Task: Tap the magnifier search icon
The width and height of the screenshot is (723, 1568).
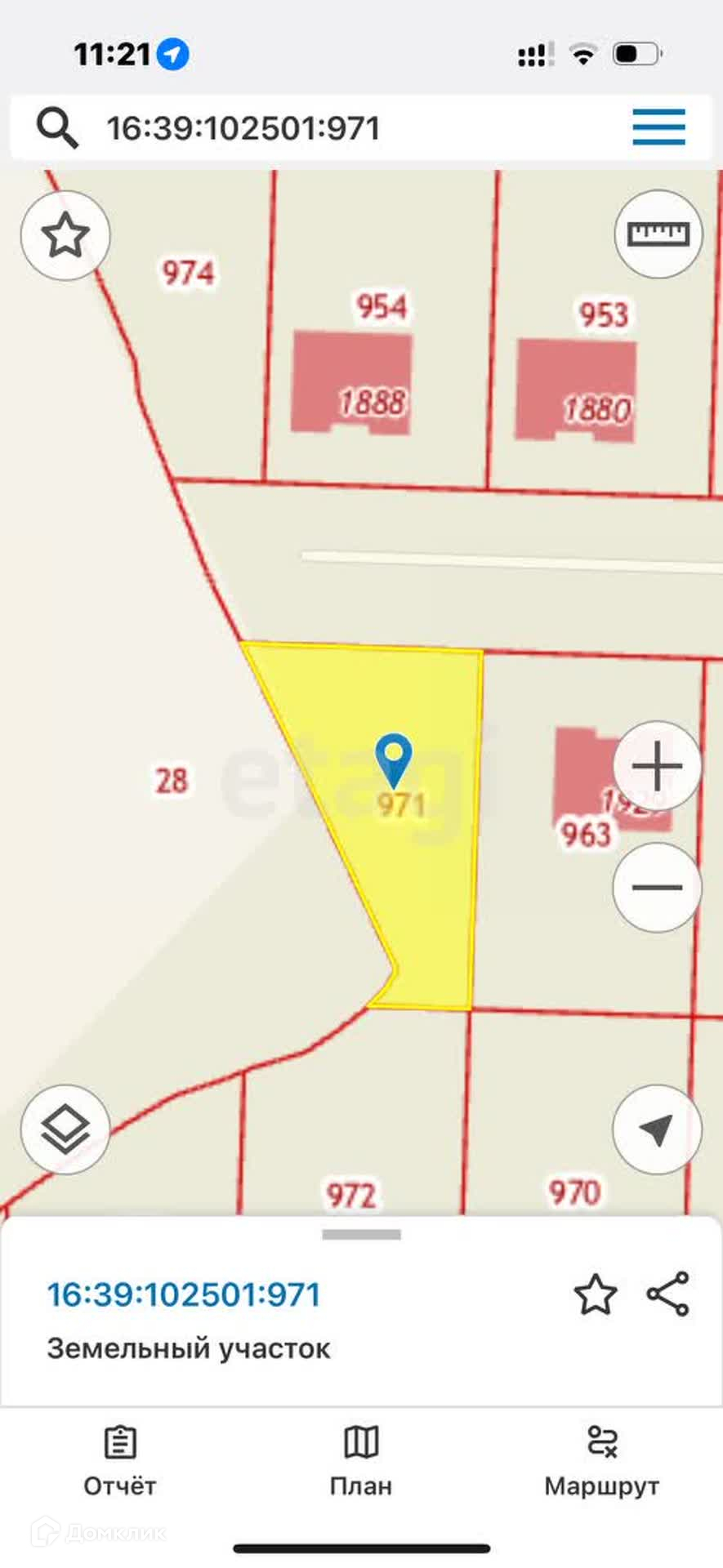Action: tap(56, 128)
